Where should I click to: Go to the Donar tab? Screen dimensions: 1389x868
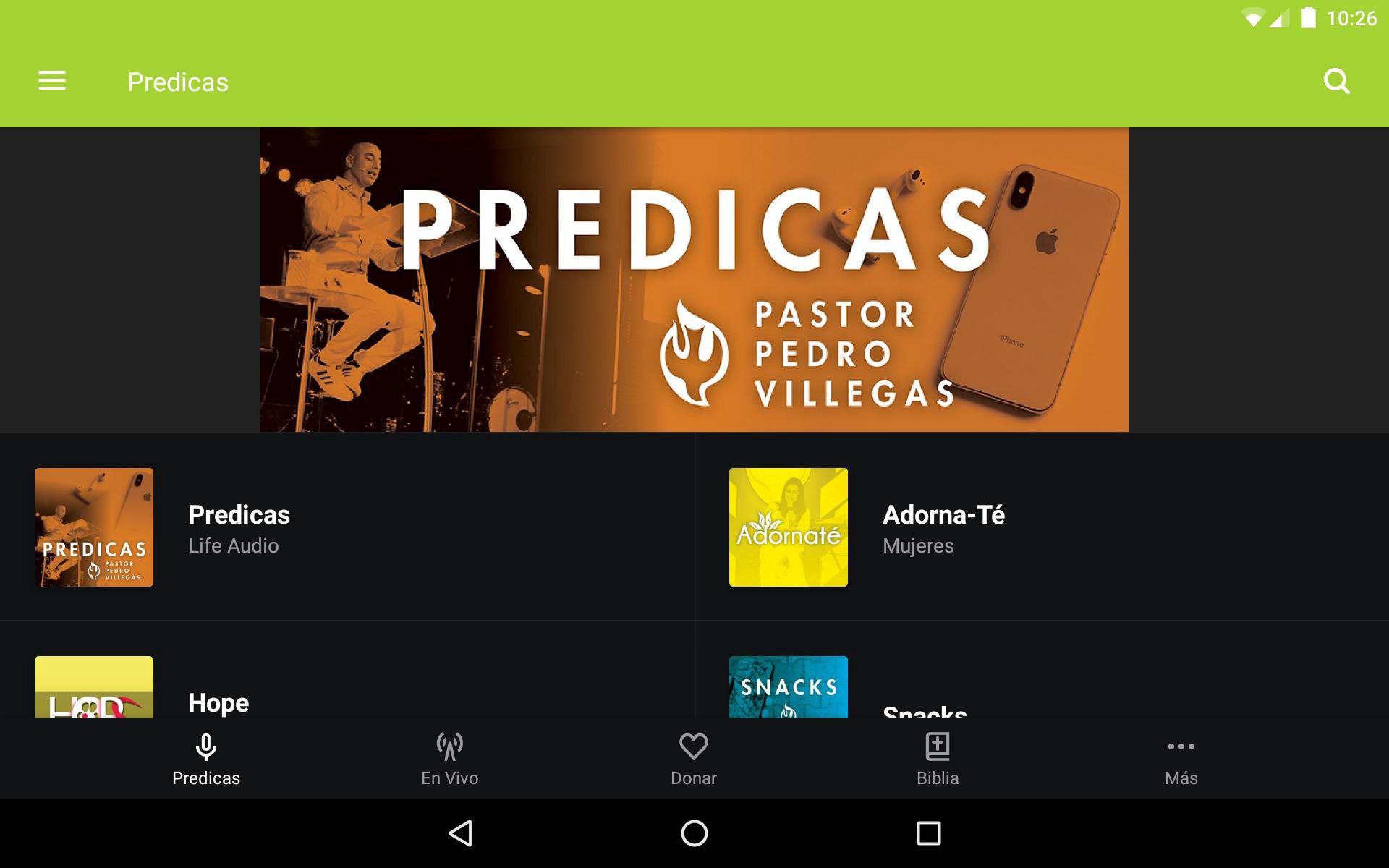click(x=694, y=759)
